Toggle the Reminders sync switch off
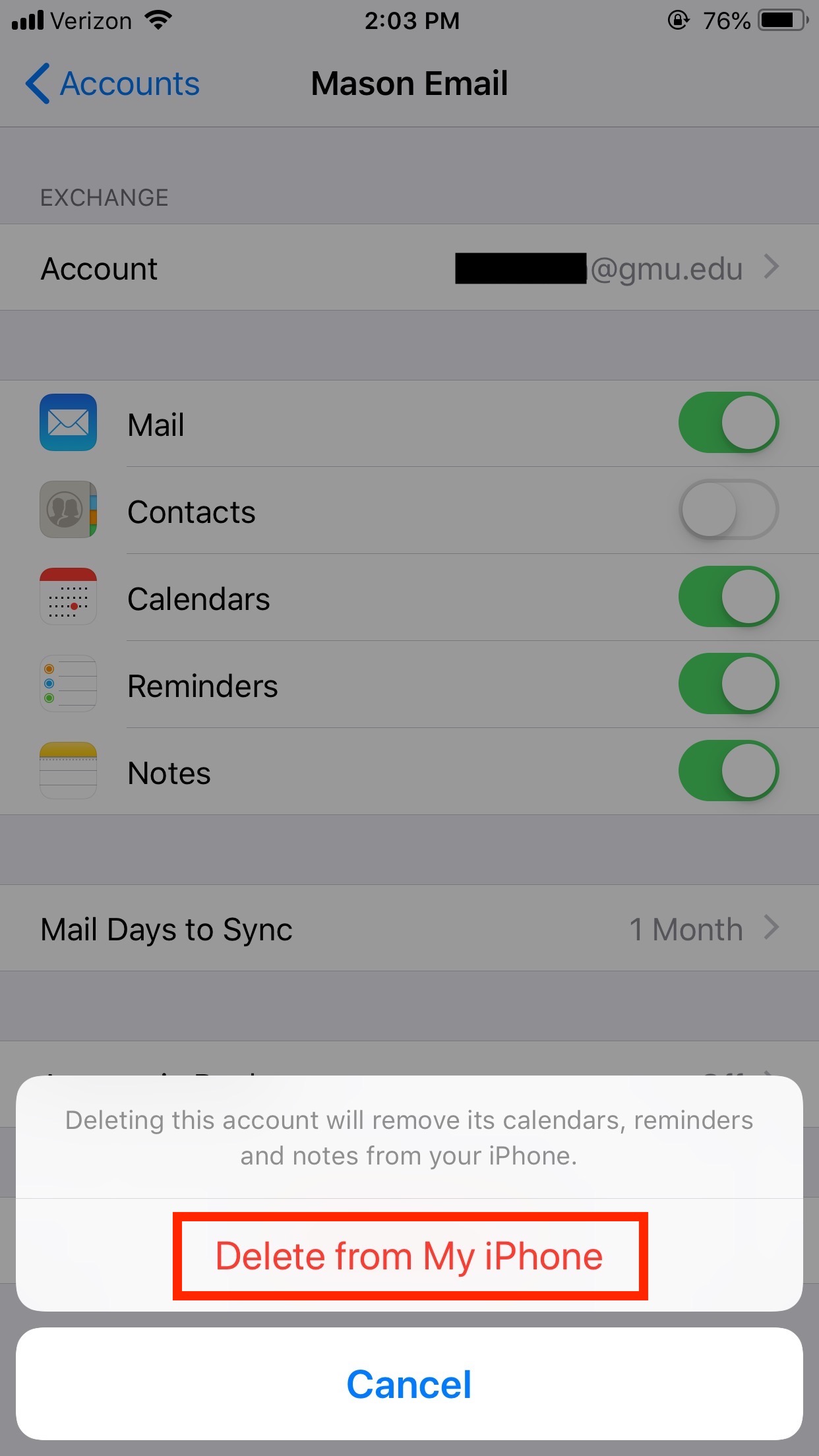This screenshot has height=1456, width=819. point(728,684)
